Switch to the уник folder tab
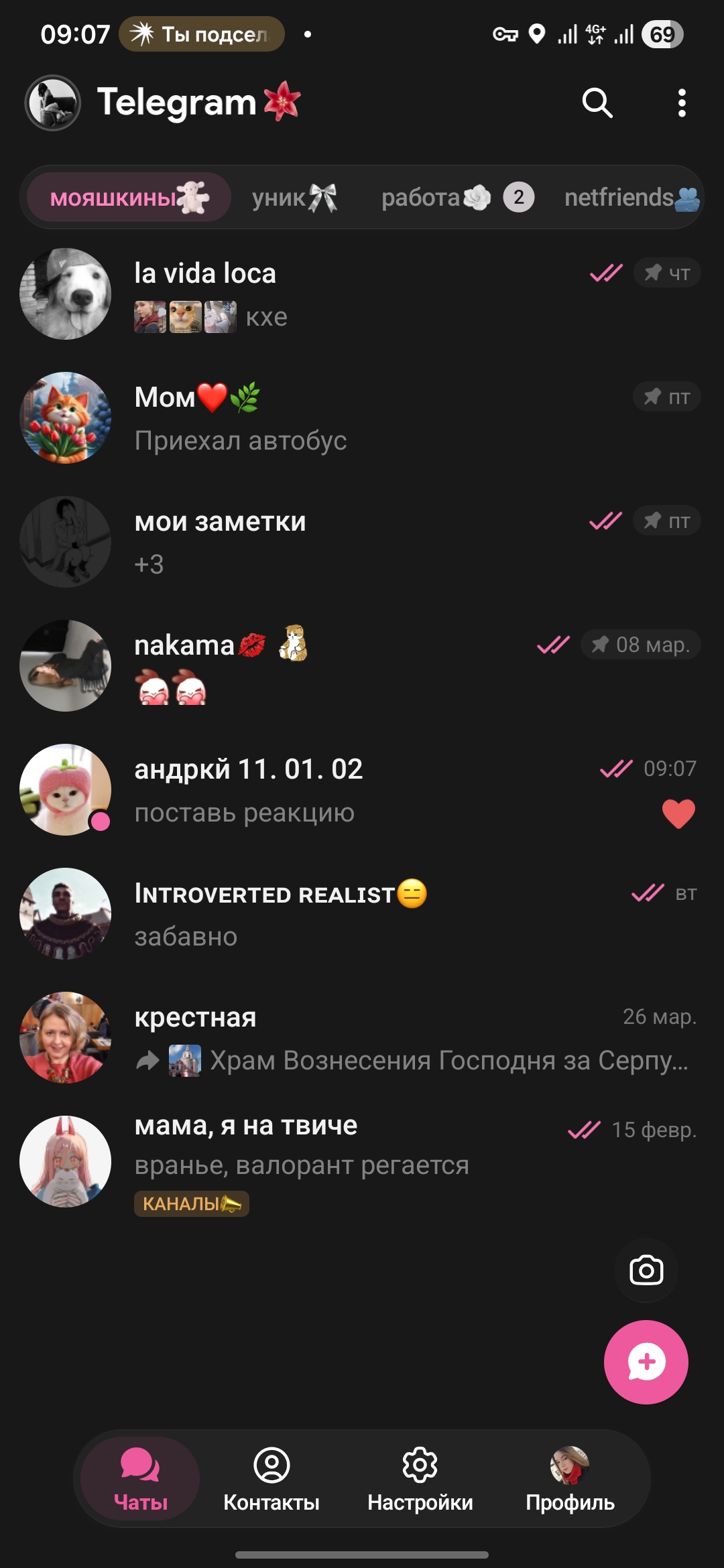724x1568 pixels. click(x=294, y=198)
